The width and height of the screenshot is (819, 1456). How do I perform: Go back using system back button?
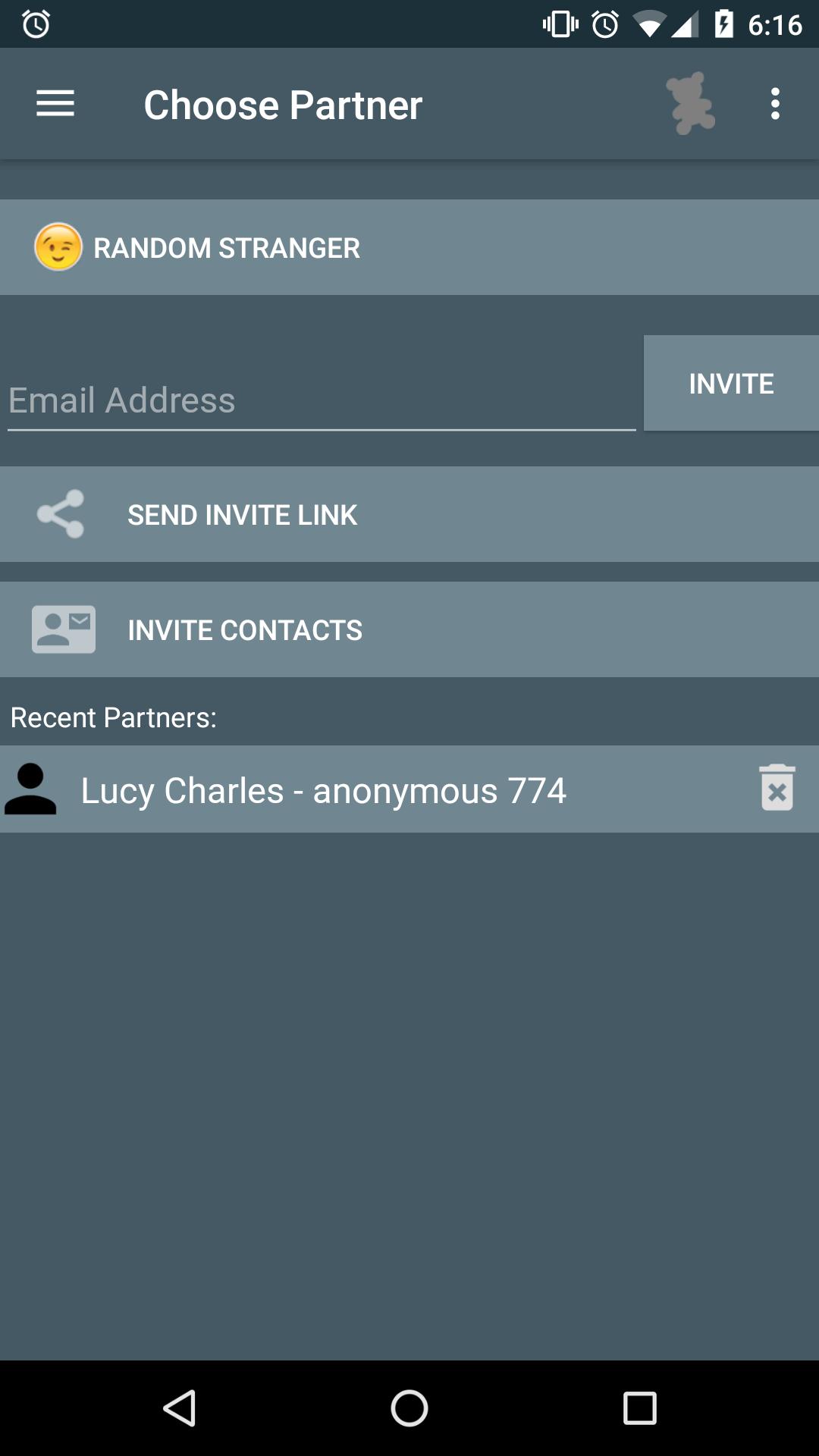click(x=180, y=1409)
